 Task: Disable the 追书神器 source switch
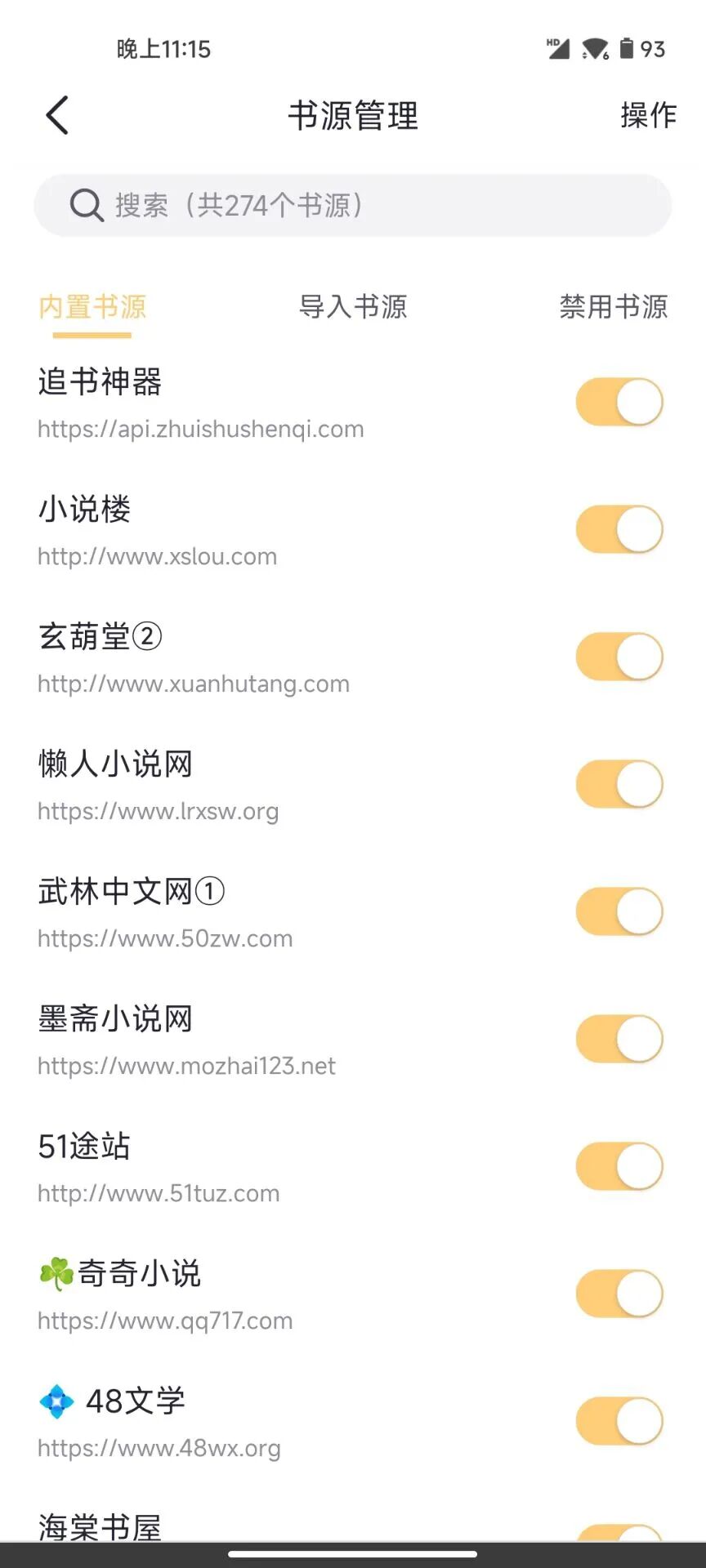coord(619,402)
